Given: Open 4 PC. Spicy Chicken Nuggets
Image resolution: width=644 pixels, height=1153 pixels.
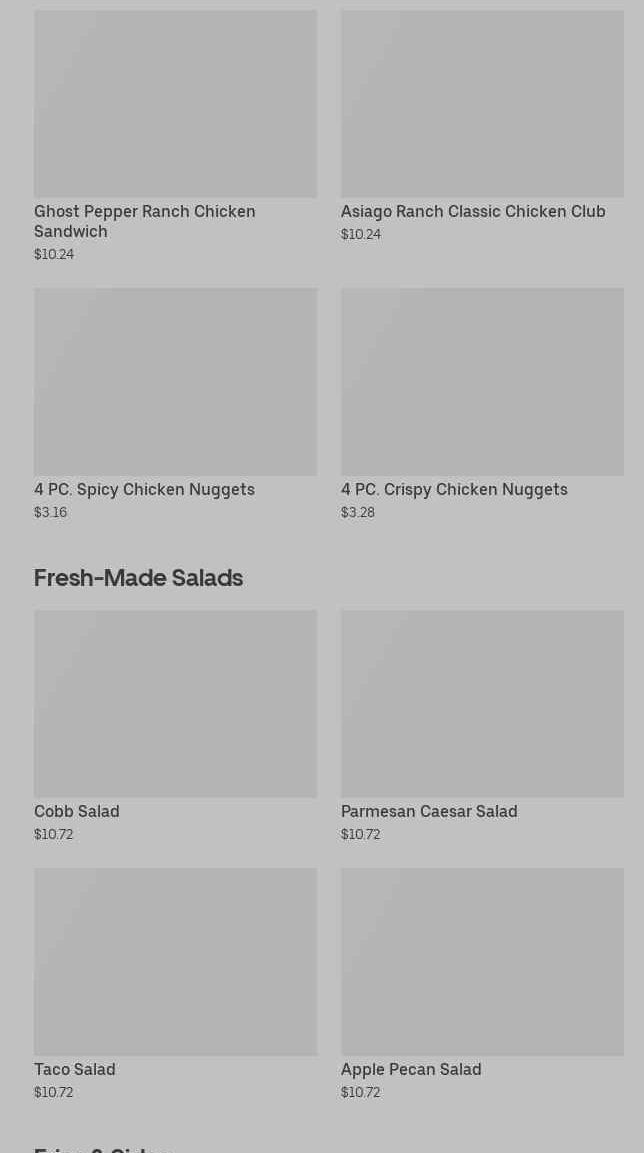Looking at the screenshot, I should 175,404.
